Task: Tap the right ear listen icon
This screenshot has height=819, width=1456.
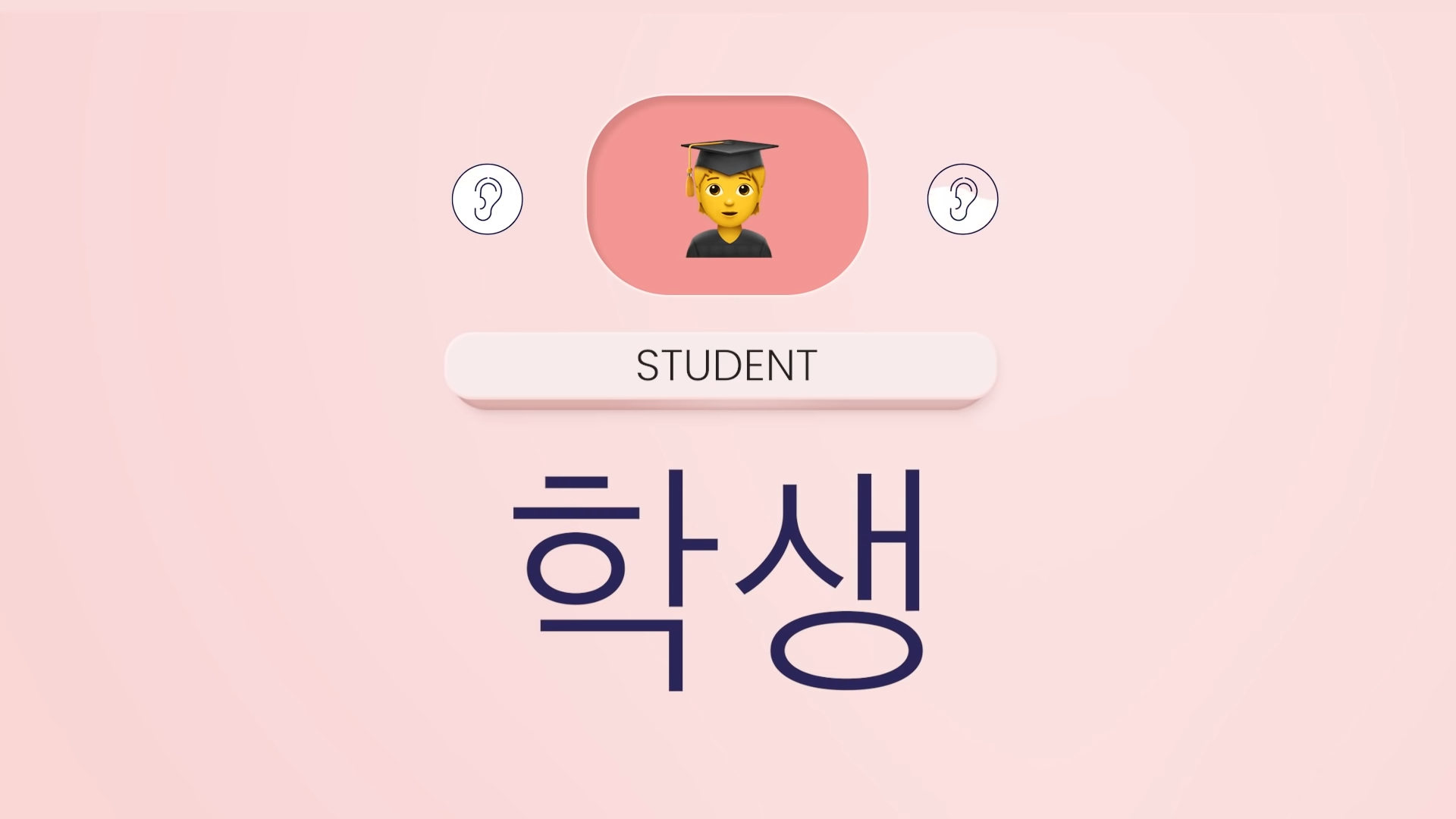Action: click(962, 199)
